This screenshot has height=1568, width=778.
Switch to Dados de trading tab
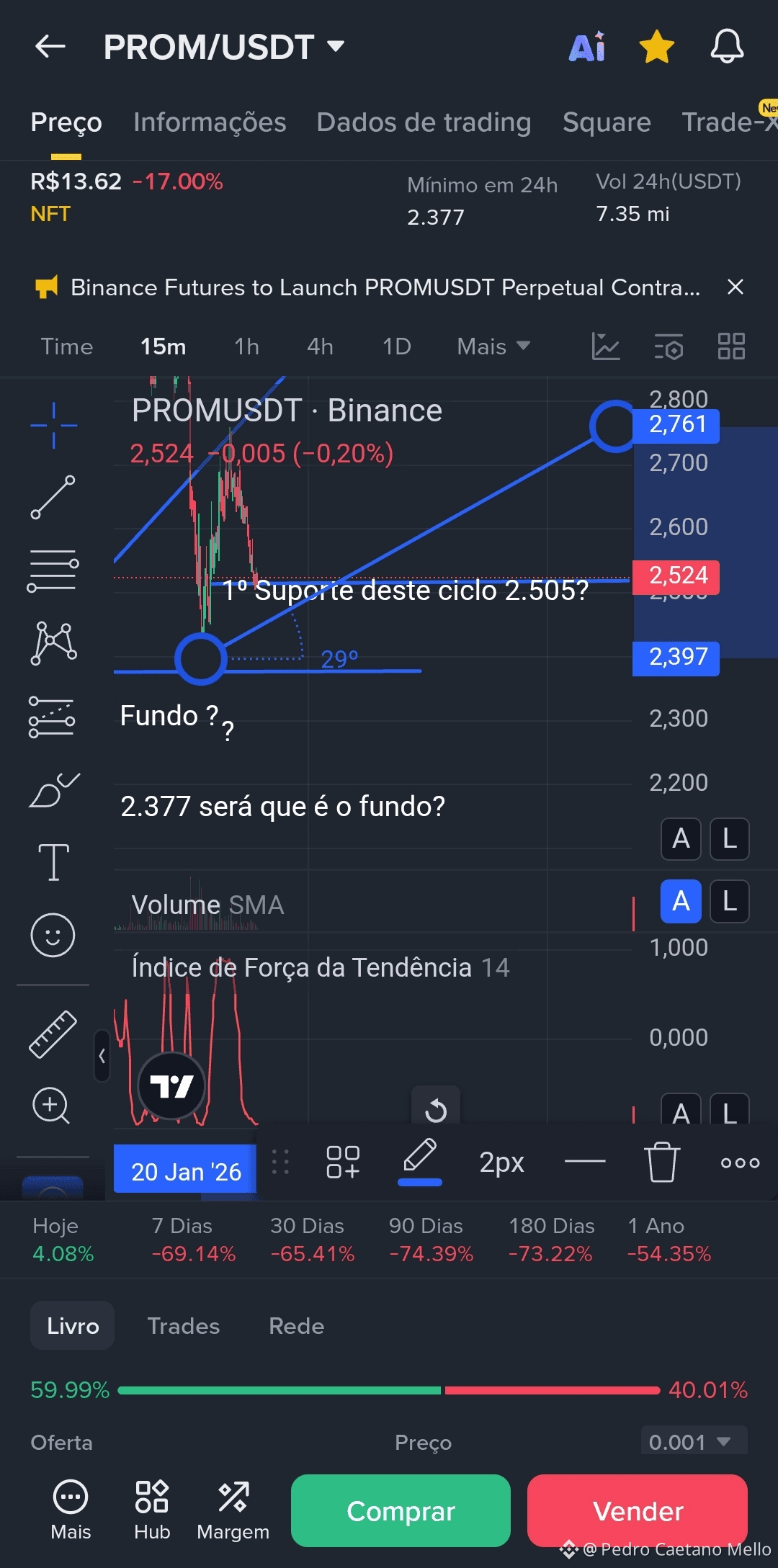424,122
